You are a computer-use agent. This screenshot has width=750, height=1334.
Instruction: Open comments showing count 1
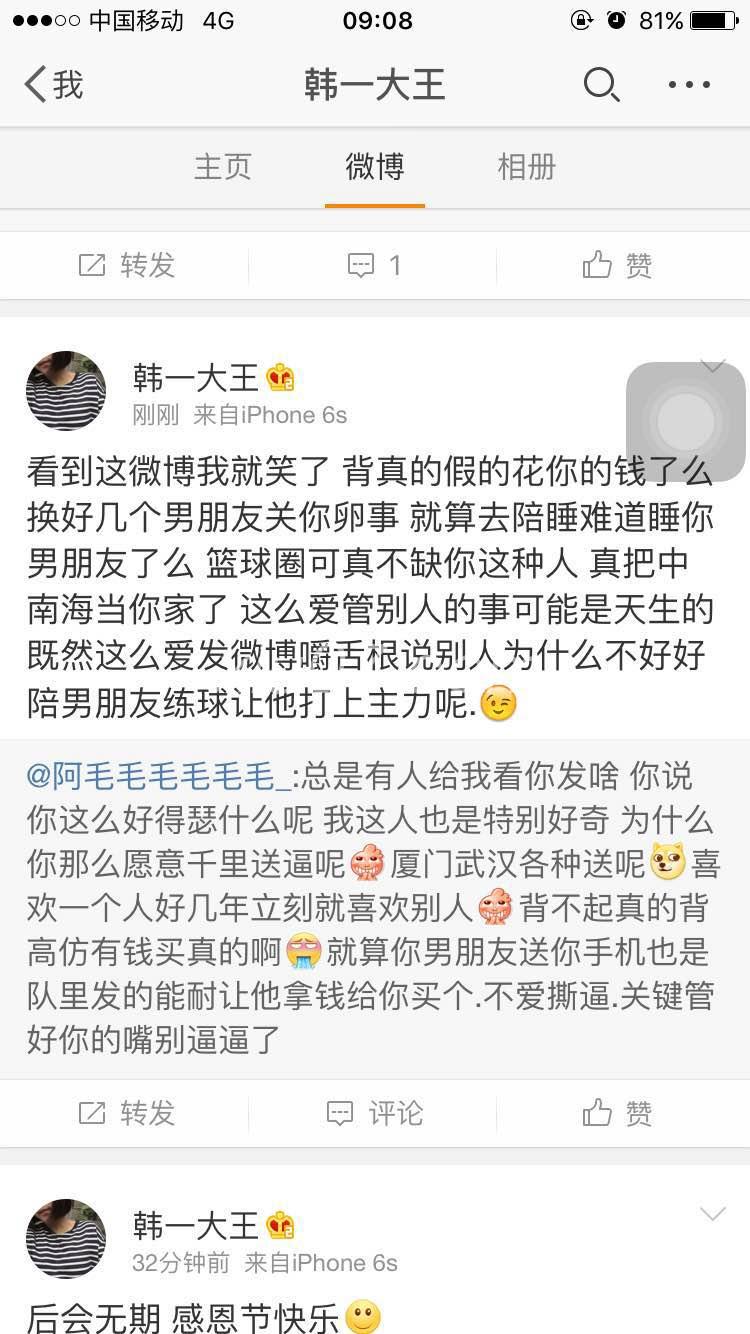[x=374, y=265]
